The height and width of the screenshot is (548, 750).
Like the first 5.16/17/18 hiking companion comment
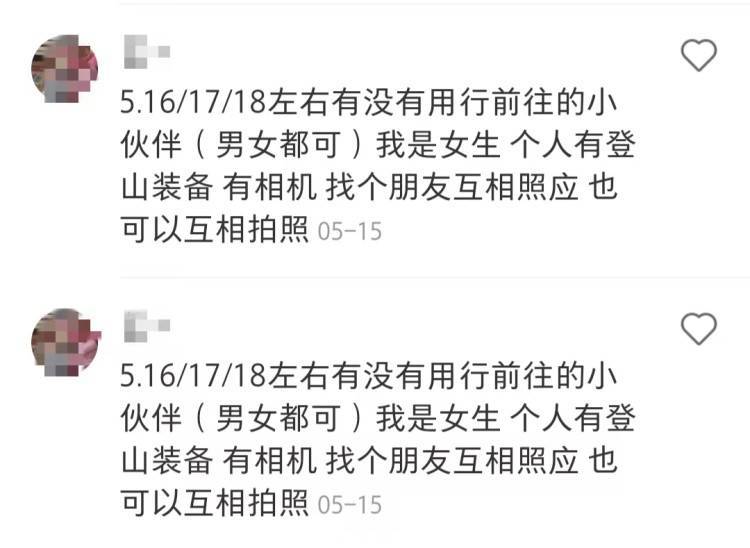[699, 55]
